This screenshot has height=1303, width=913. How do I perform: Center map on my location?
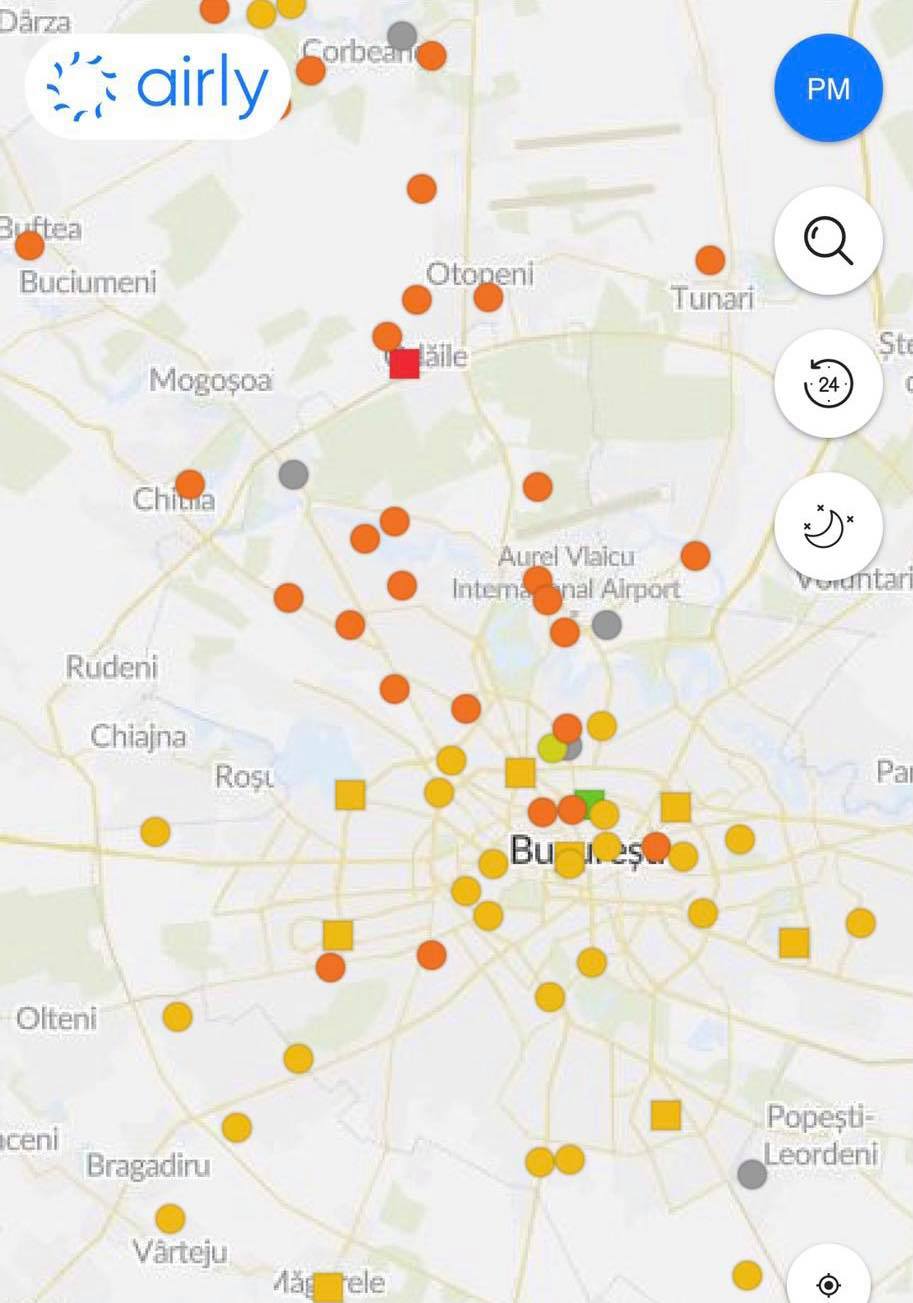tap(828, 1284)
